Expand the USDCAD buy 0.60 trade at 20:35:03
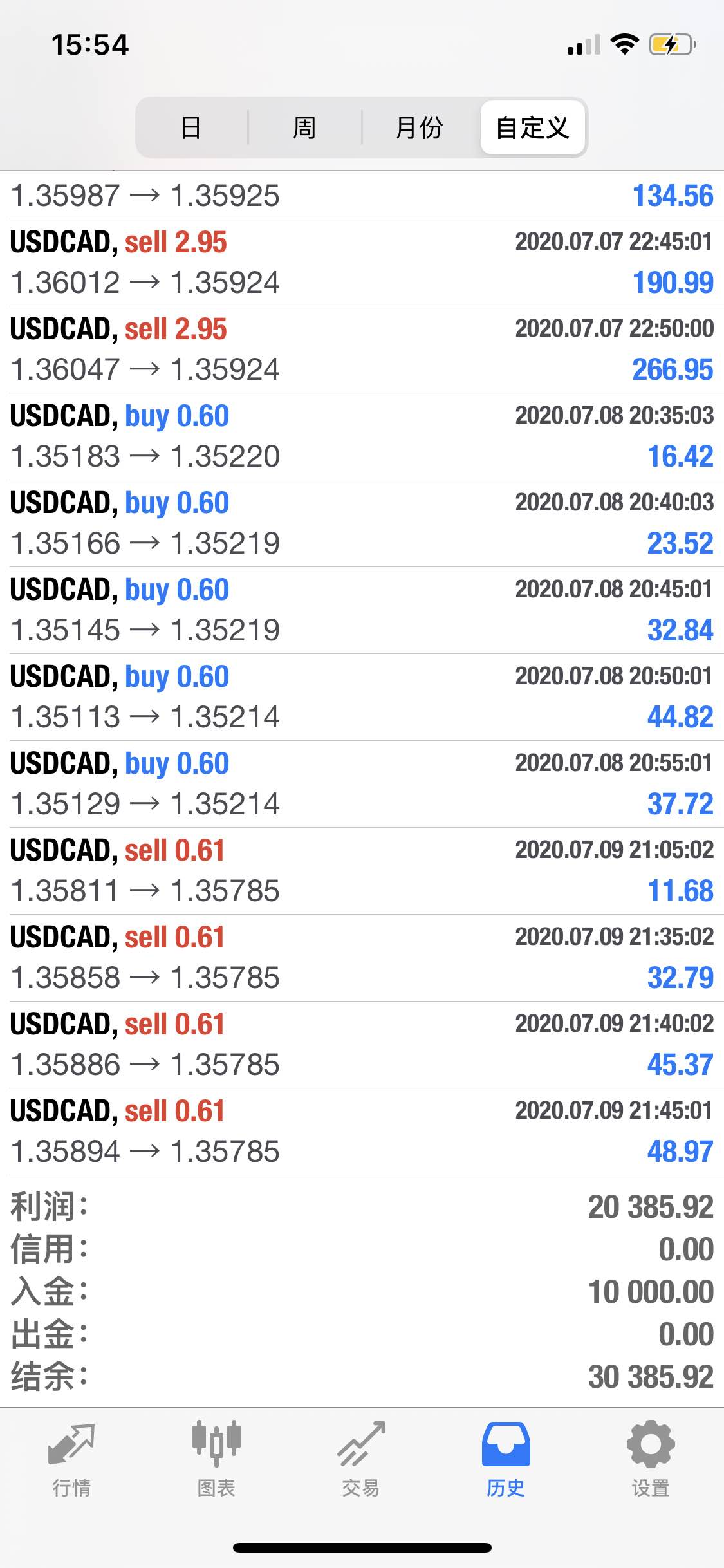 362,436
